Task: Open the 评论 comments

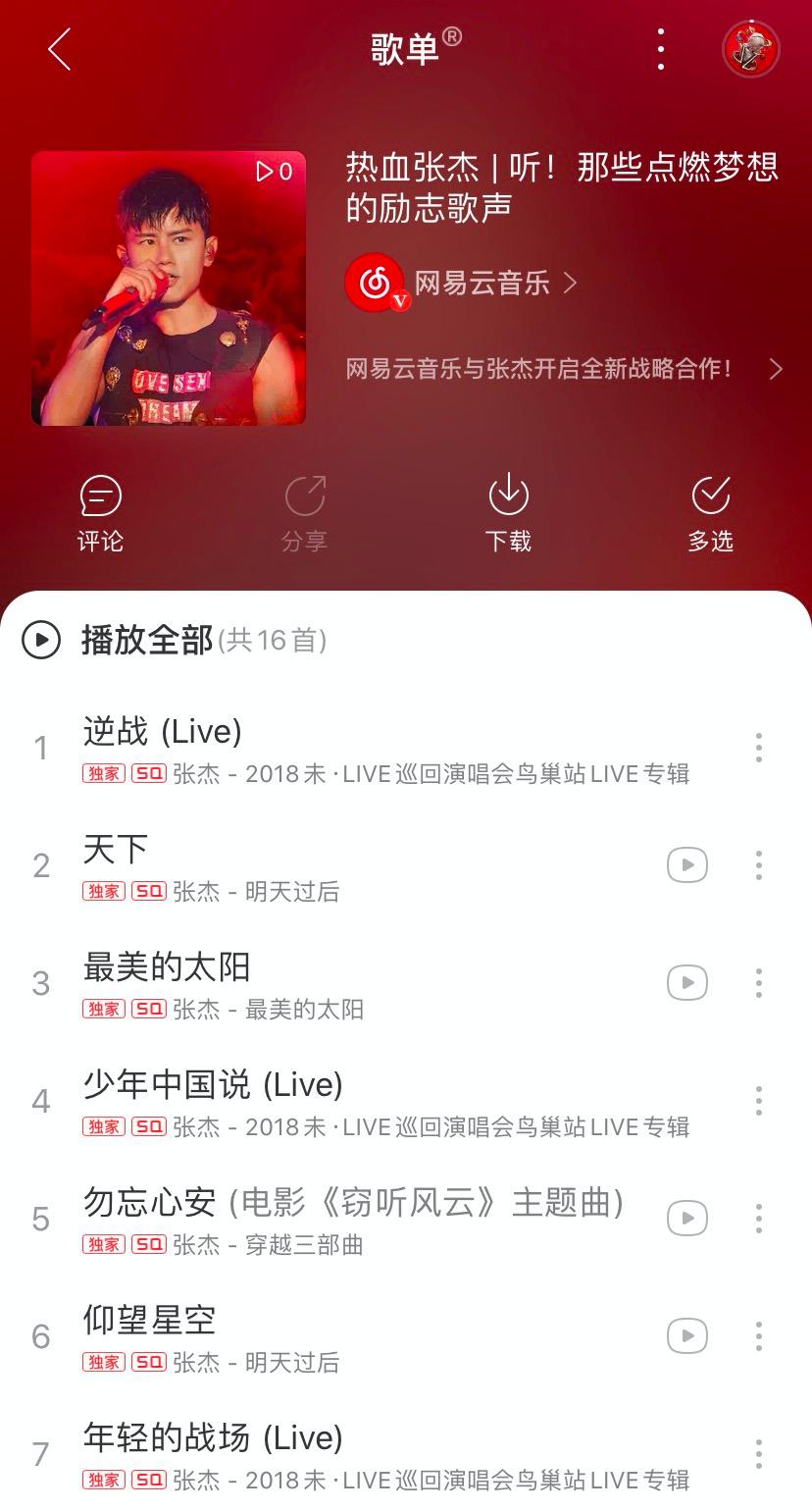Action: click(x=100, y=514)
